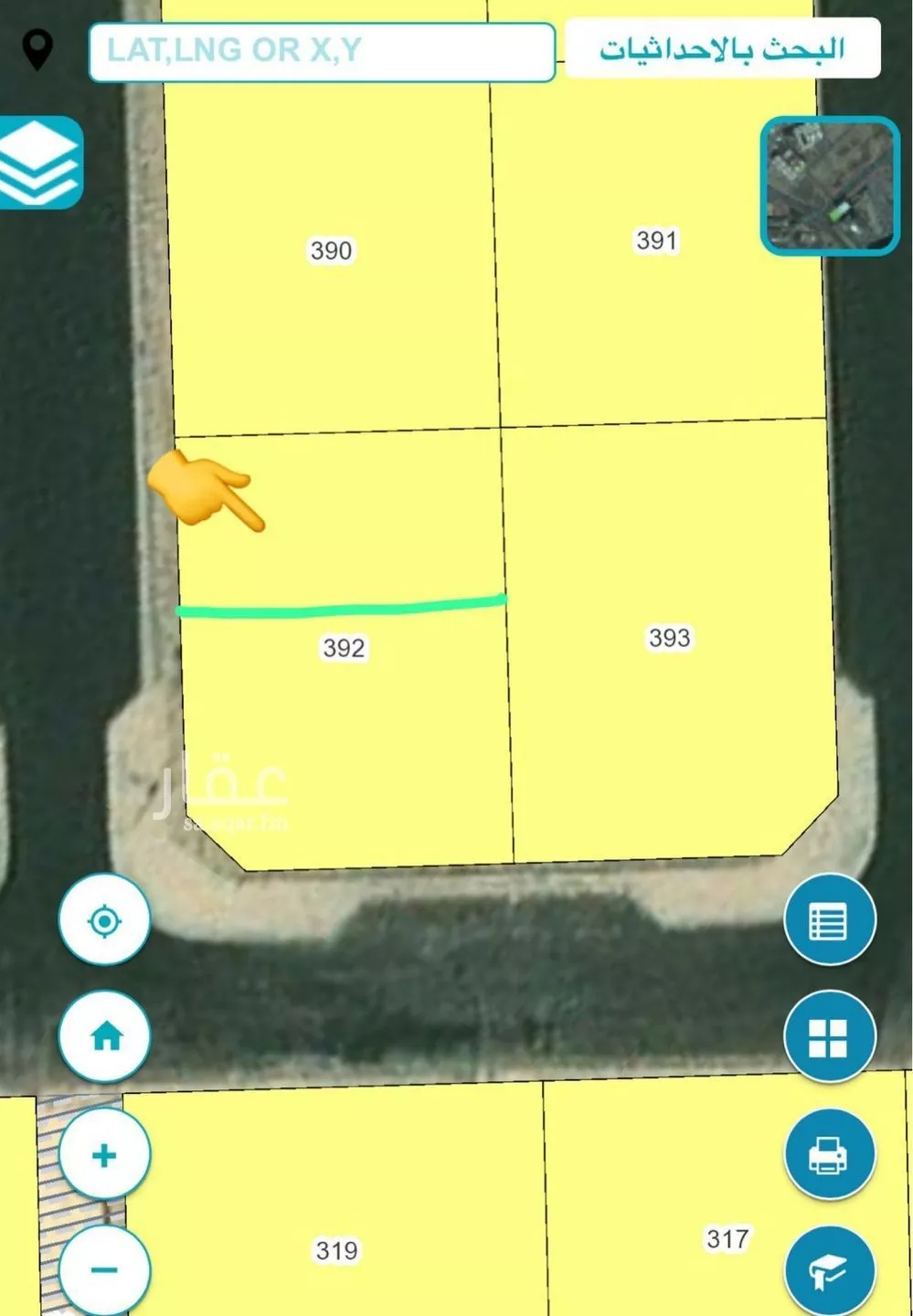Select parcel 390 on the map
Image resolution: width=913 pixels, height=1316 pixels.
(331, 250)
